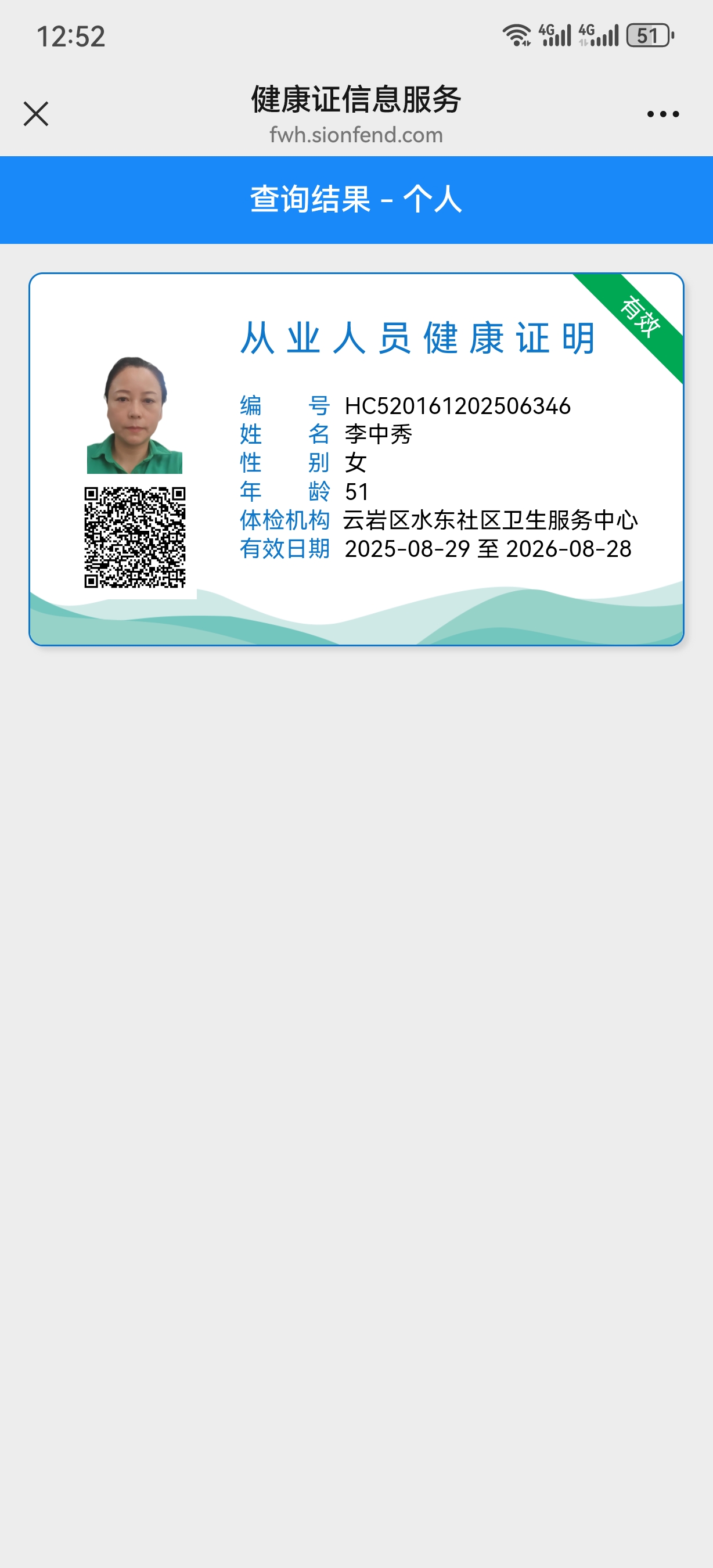
Task: Close the health certificate web page
Action: tap(36, 114)
